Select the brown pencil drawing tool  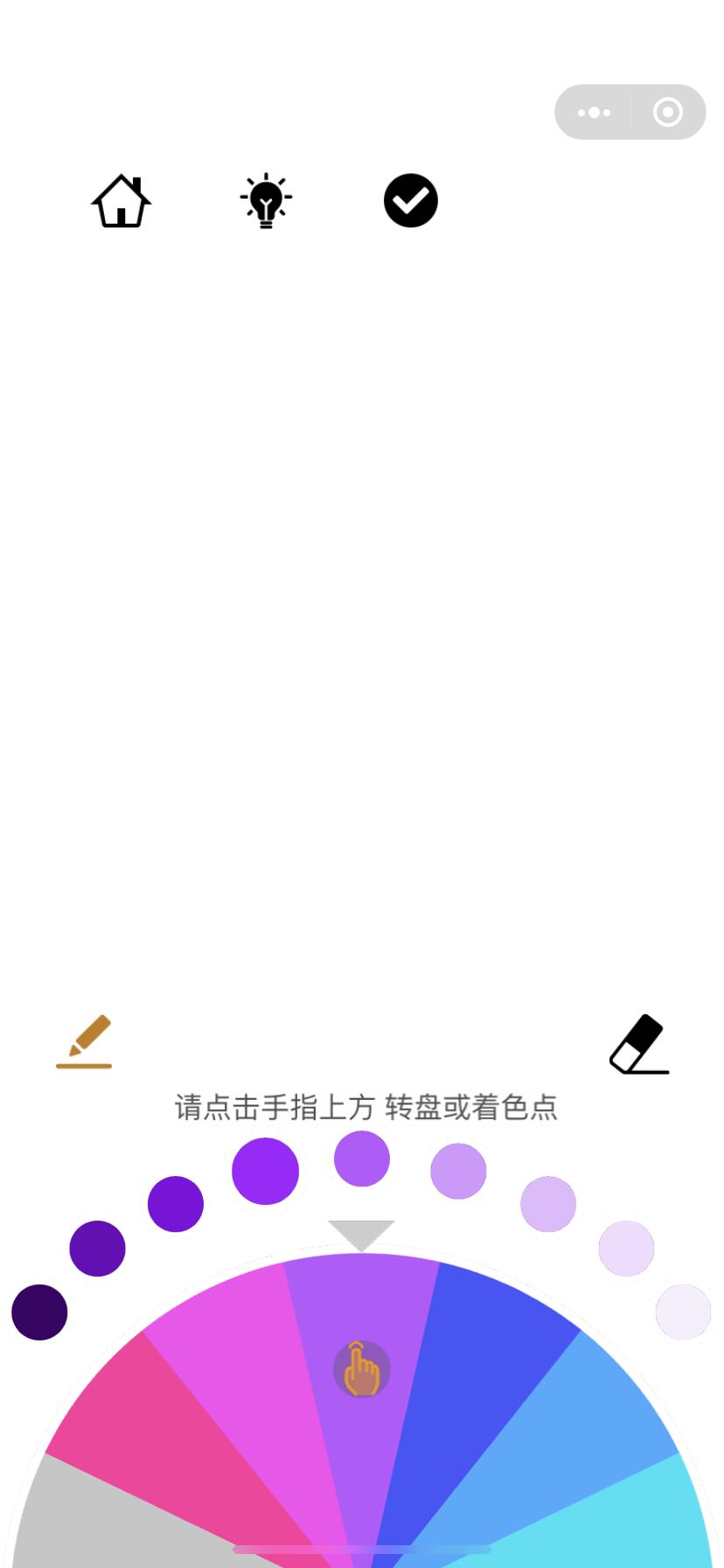click(x=84, y=1041)
